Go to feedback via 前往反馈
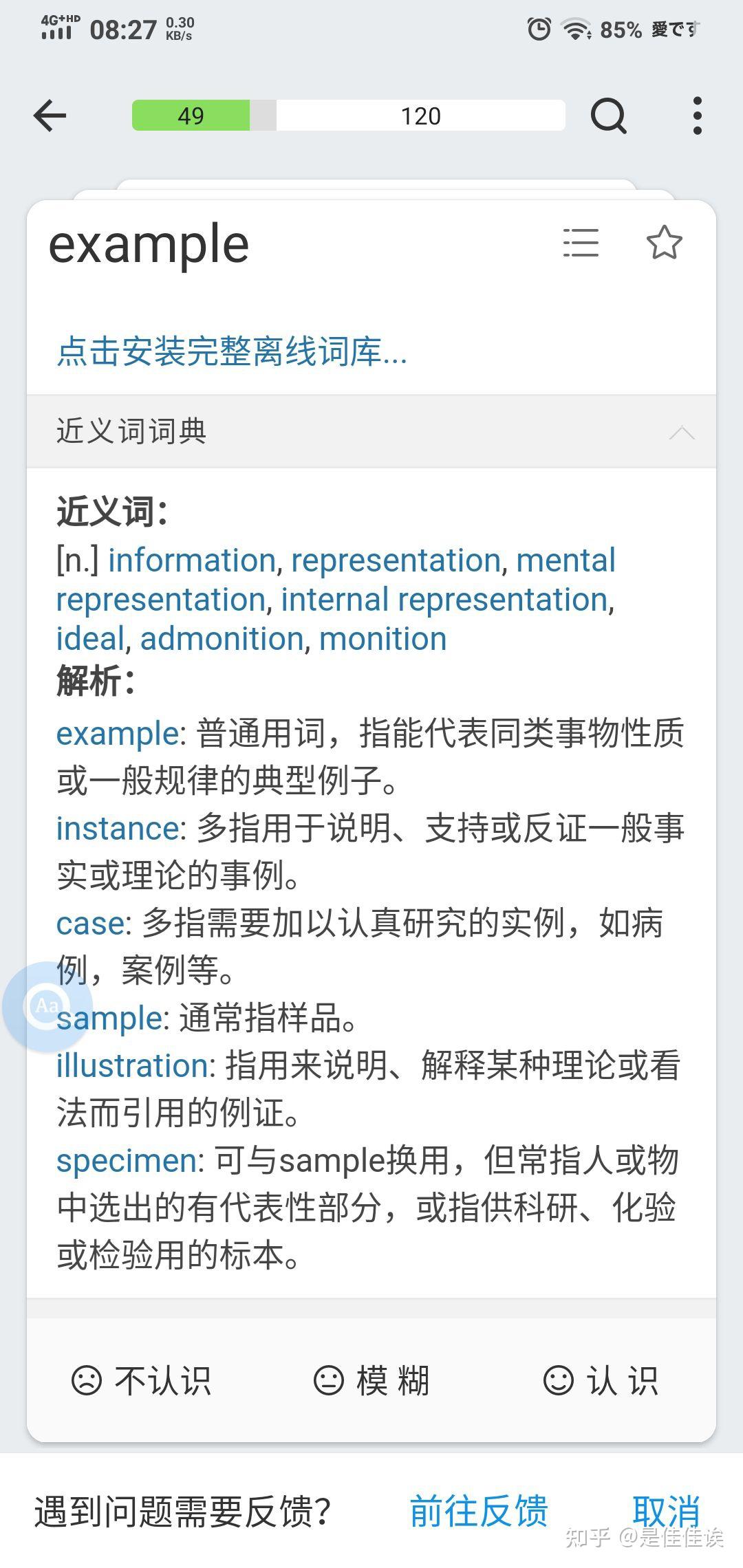The image size is (743, 1568). coord(478,1511)
